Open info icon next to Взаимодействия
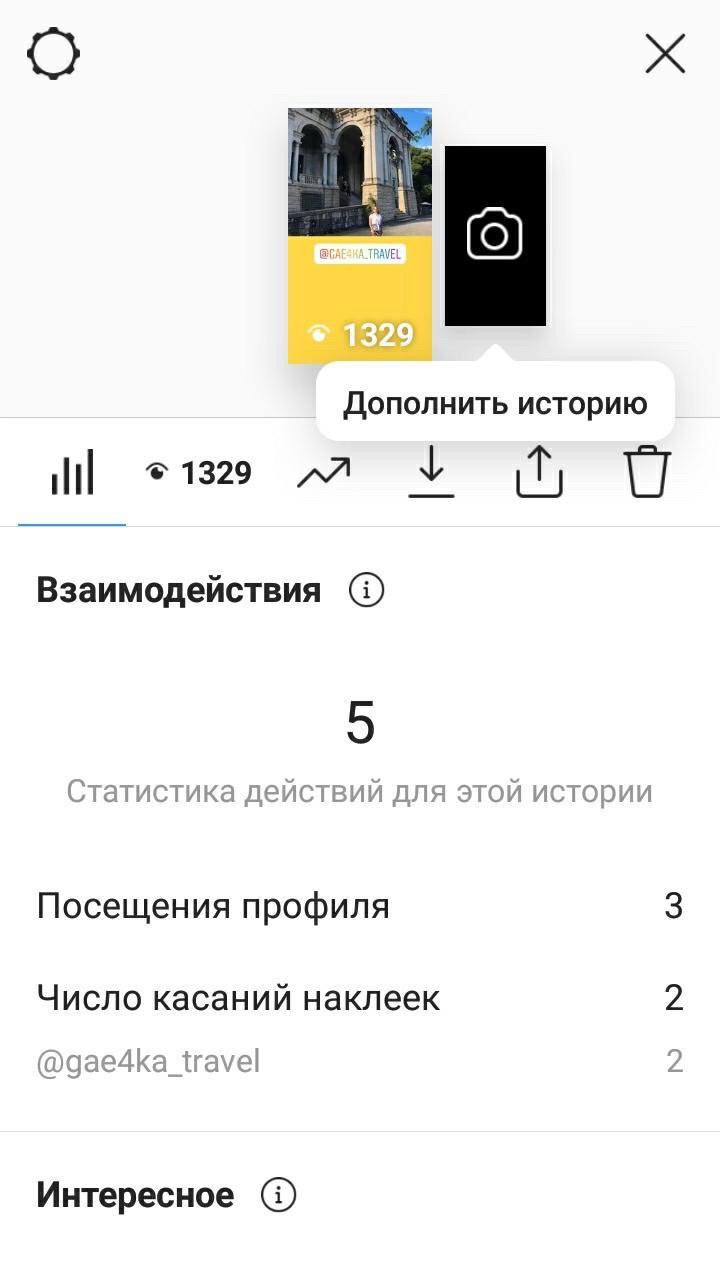This screenshot has width=720, height=1280. (x=366, y=590)
